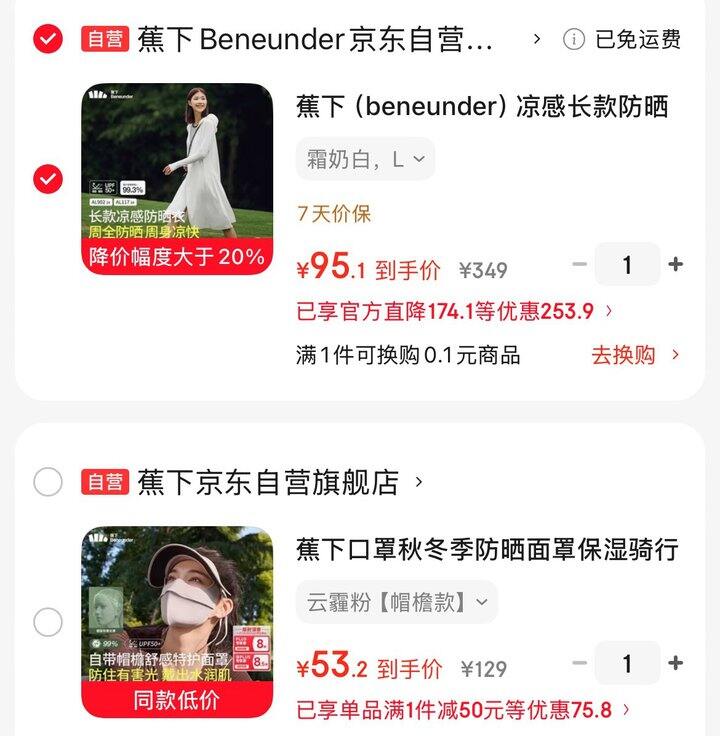Click the minus icon on the face mask
The image size is (720, 736).
click(x=580, y=662)
